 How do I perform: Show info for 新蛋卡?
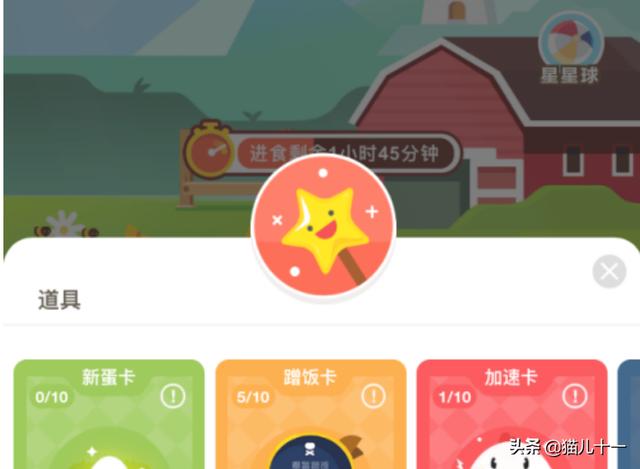tap(174, 396)
